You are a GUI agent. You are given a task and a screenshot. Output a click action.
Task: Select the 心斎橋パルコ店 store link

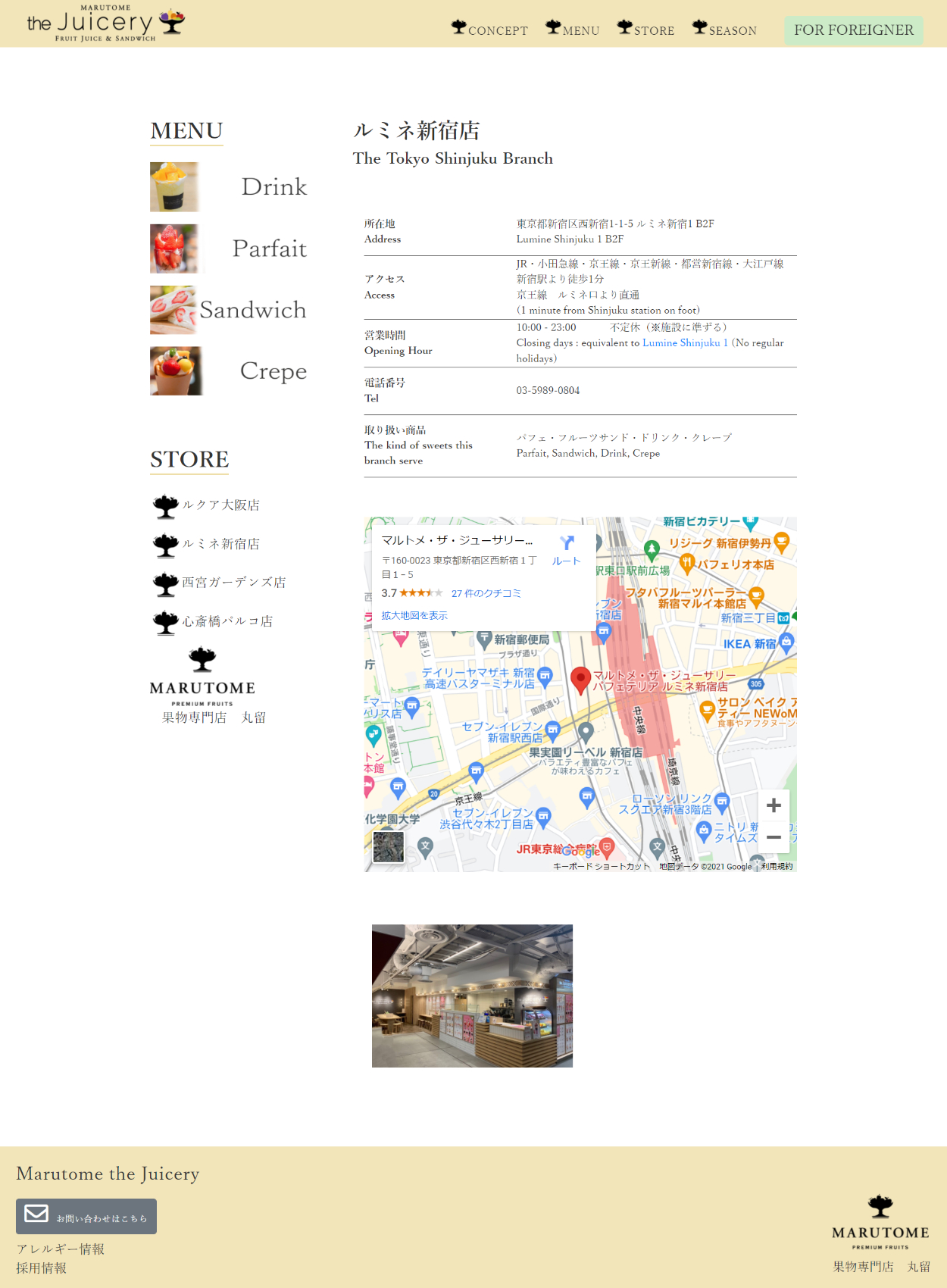coord(227,621)
